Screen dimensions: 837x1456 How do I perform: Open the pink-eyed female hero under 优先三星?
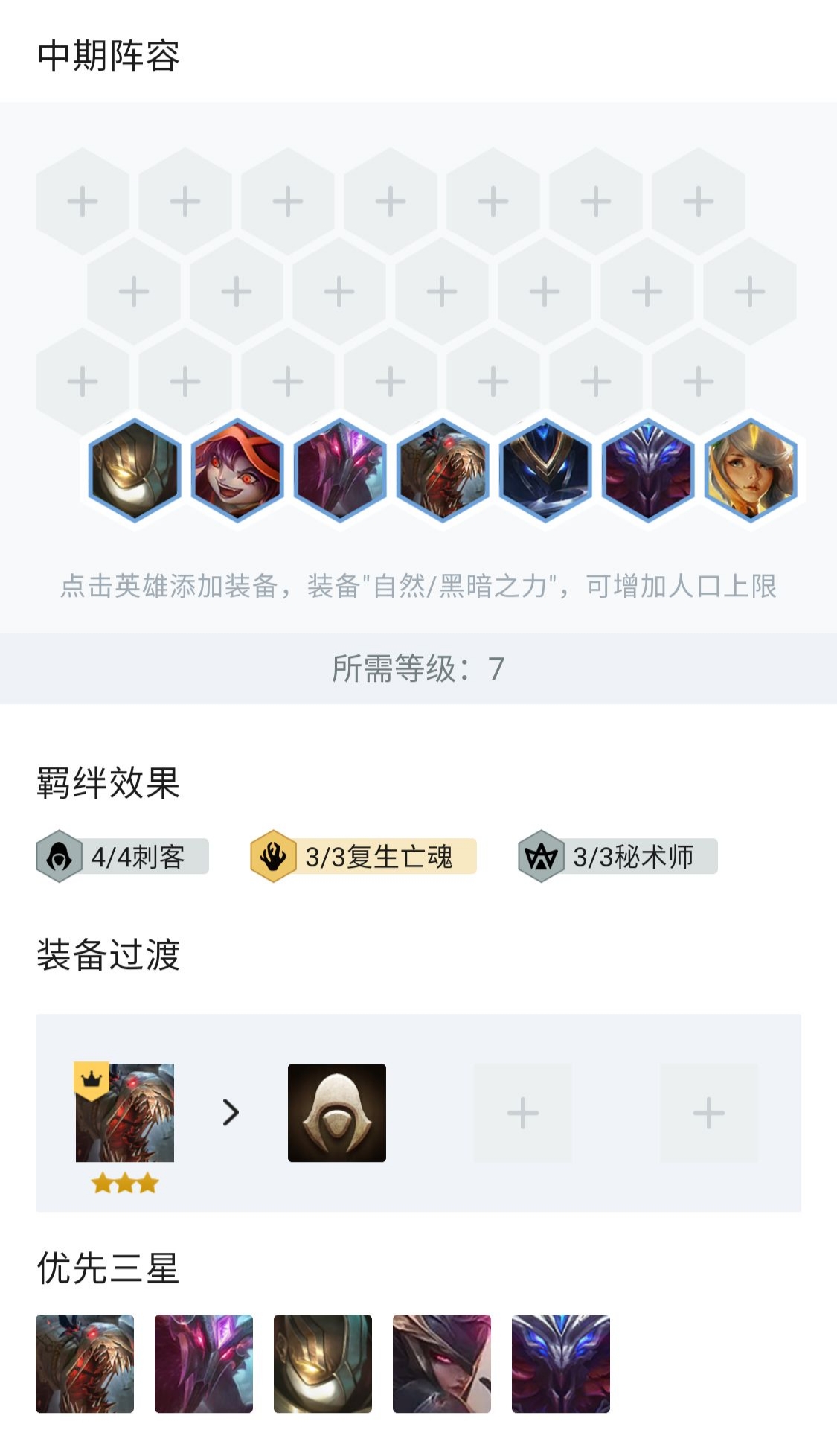[x=442, y=1364]
